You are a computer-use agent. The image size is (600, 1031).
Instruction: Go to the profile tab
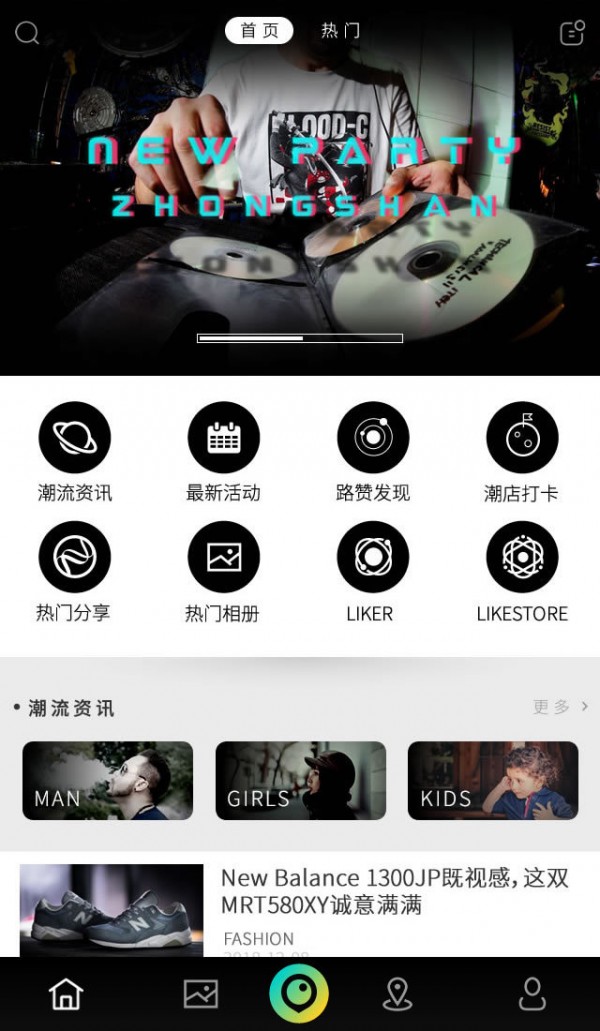[532, 994]
